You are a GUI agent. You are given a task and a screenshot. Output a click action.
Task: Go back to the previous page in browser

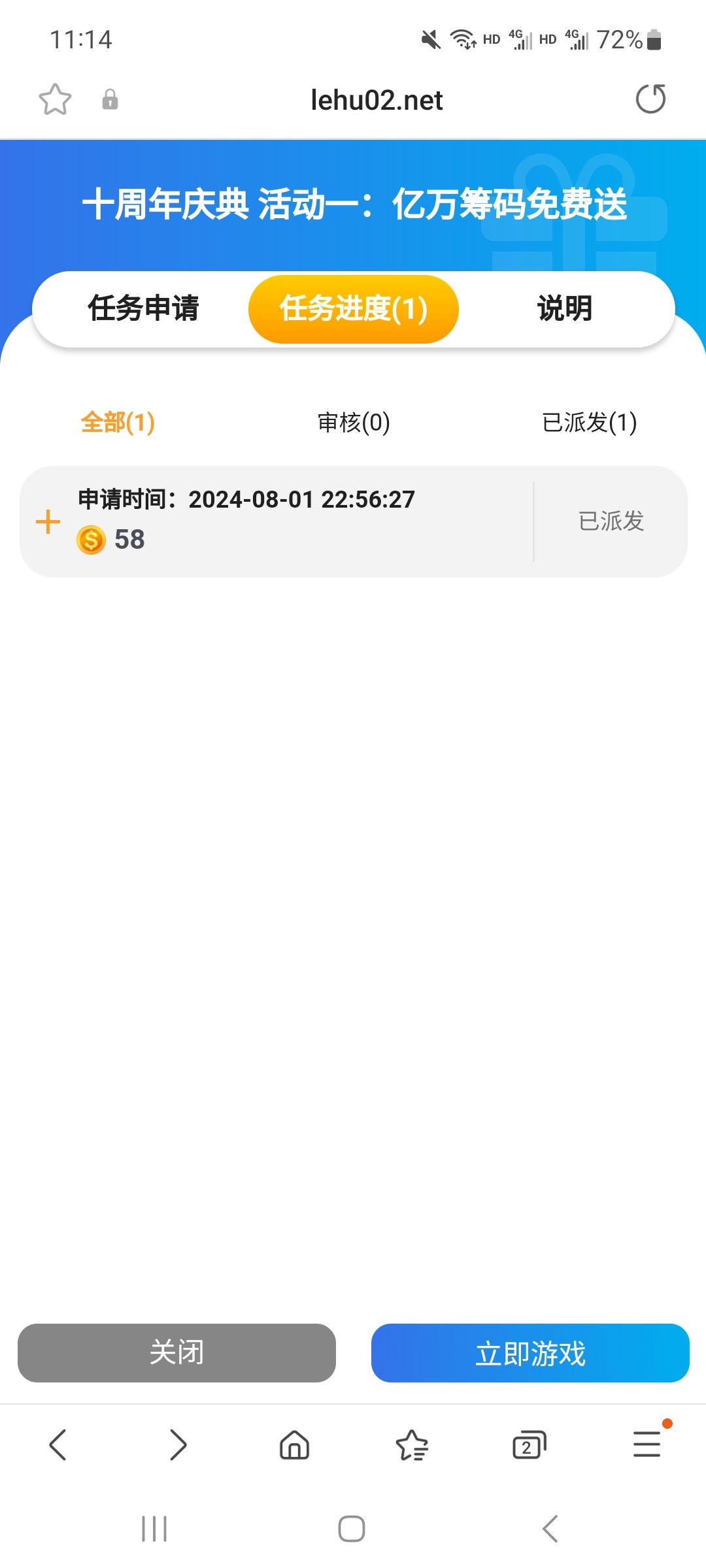click(x=58, y=1445)
